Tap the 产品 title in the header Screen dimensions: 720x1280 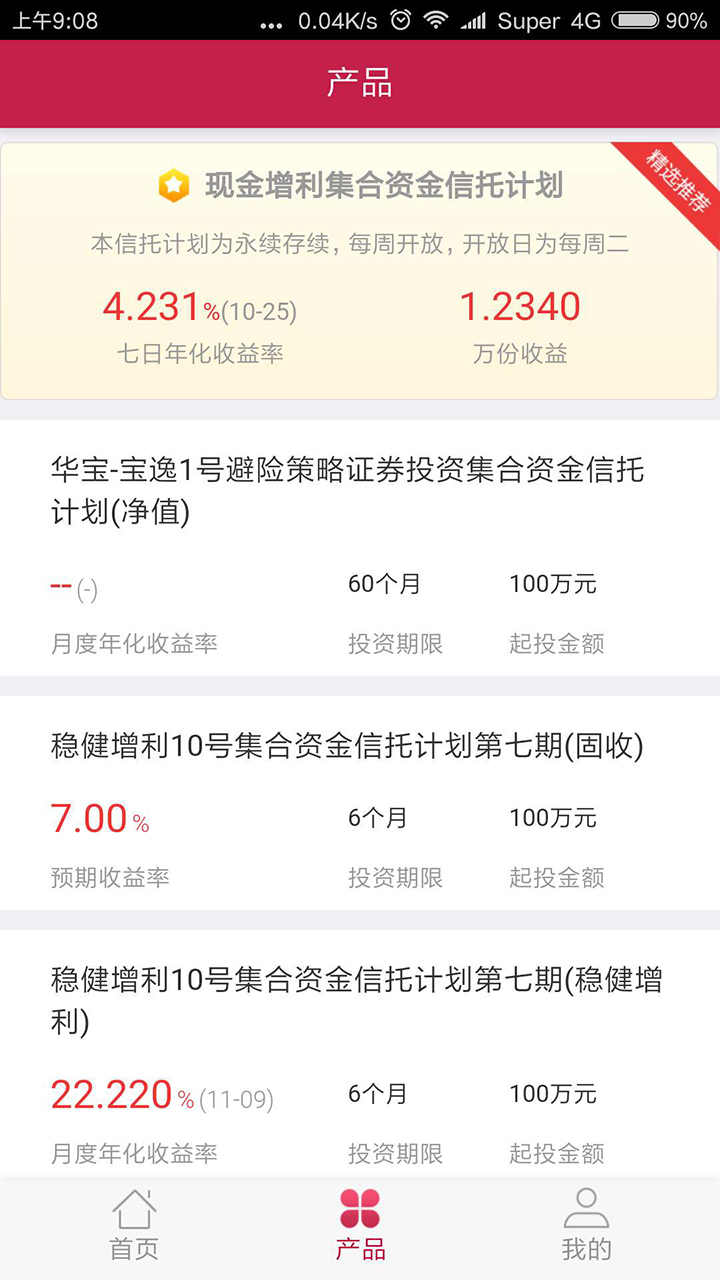(360, 84)
